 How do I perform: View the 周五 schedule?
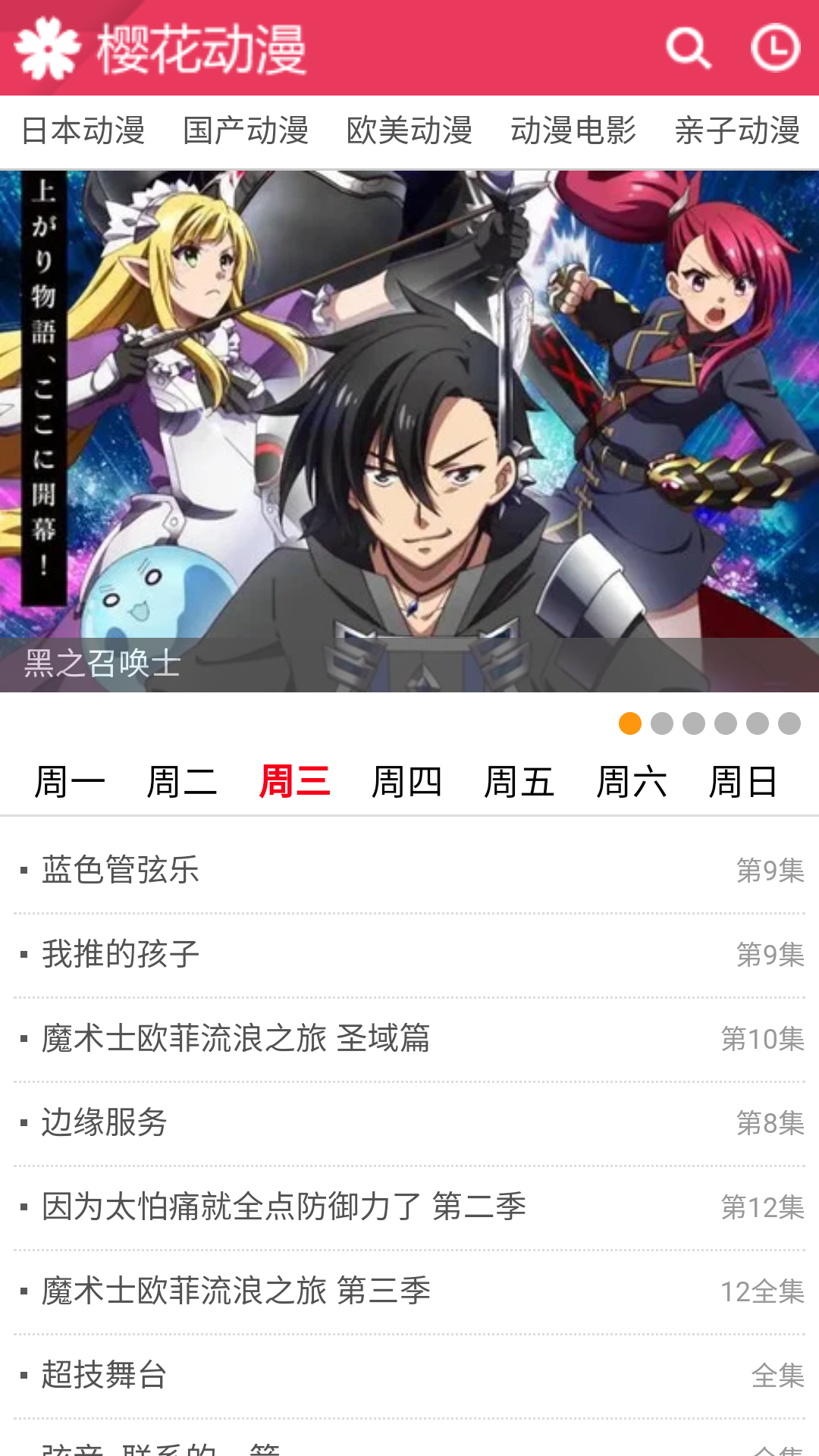coord(519,782)
